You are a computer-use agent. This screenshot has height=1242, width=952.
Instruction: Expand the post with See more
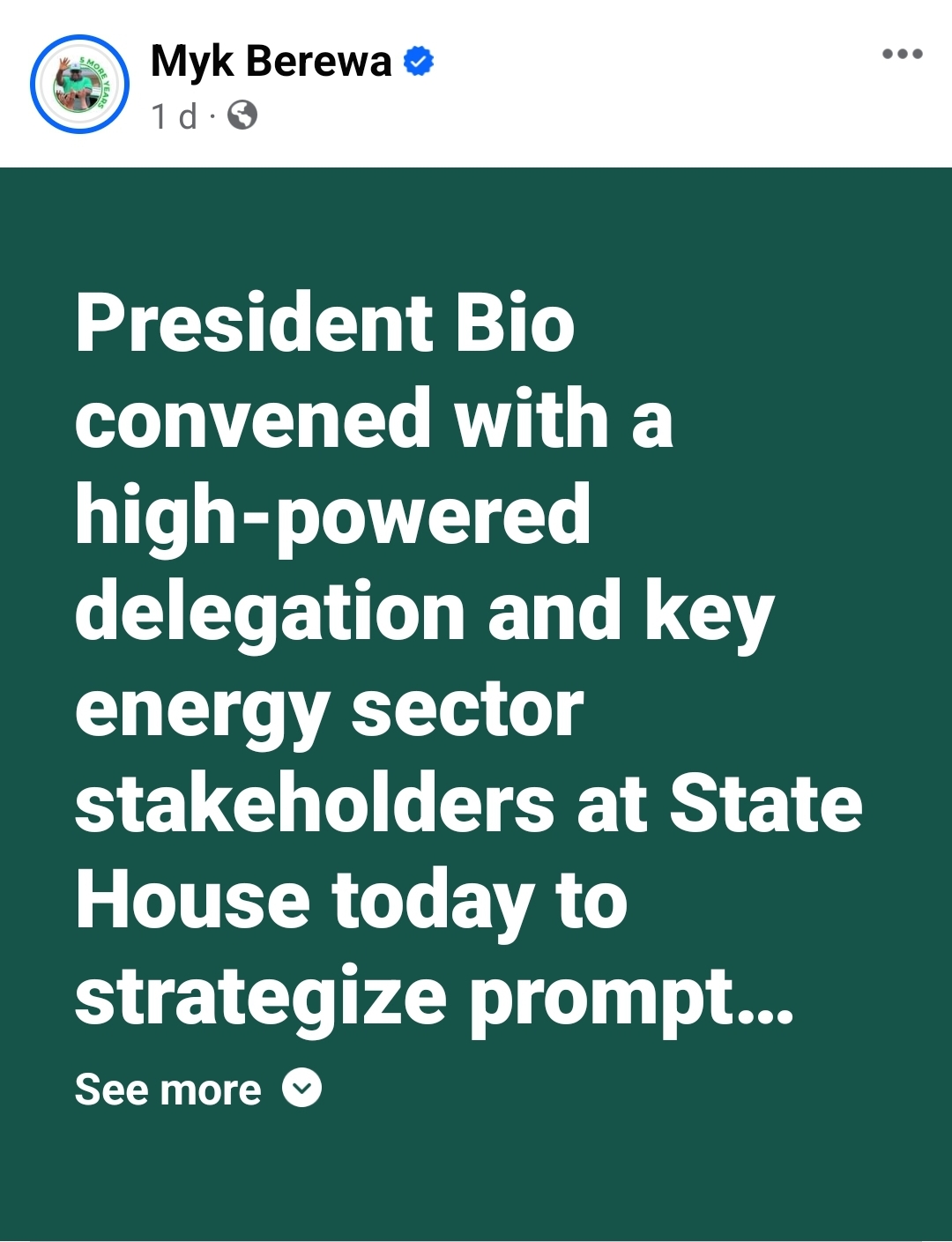197,1090
